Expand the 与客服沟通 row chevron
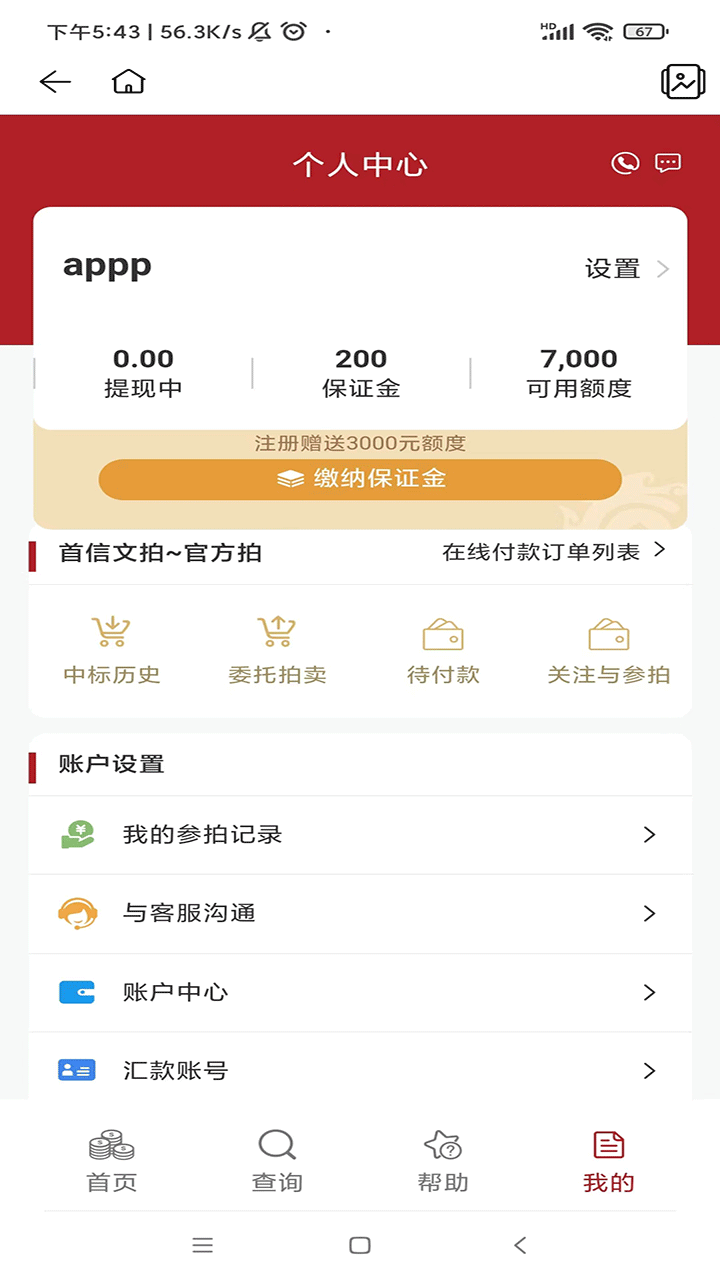This screenshot has width=720, height=1280. (x=650, y=913)
